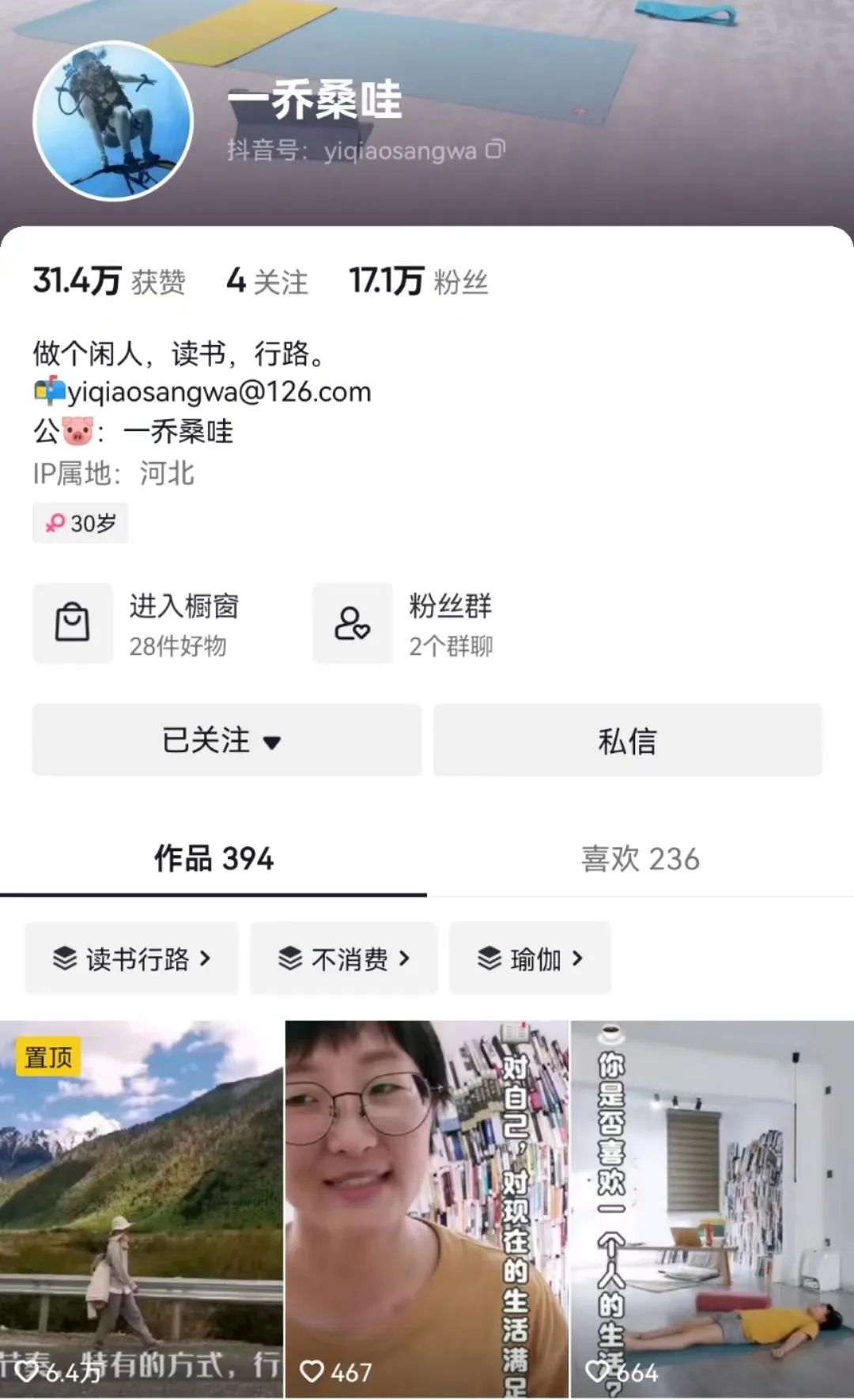Open the profile avatar picture
The width and height of the screenshot is (854, 1400).
(x=113, y=121)
